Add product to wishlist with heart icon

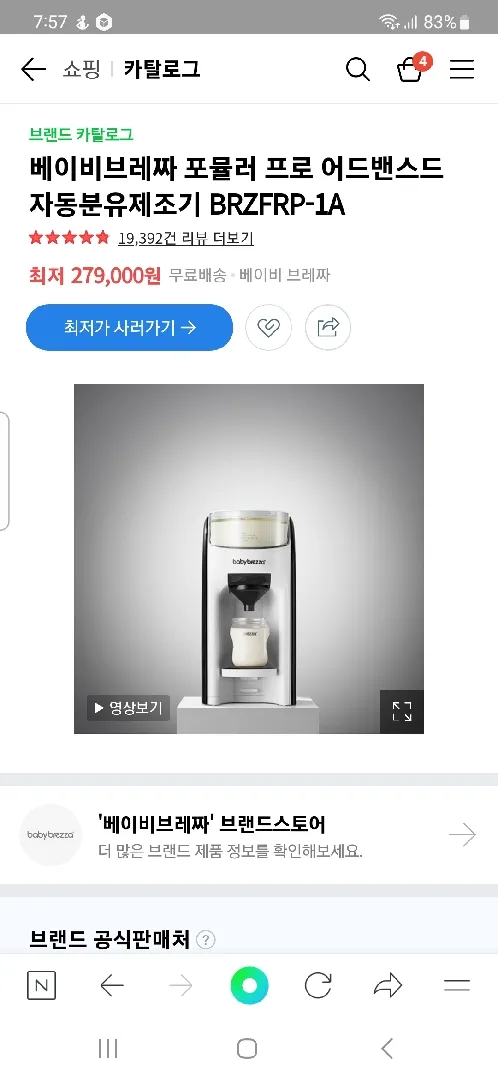coord(269,327)
